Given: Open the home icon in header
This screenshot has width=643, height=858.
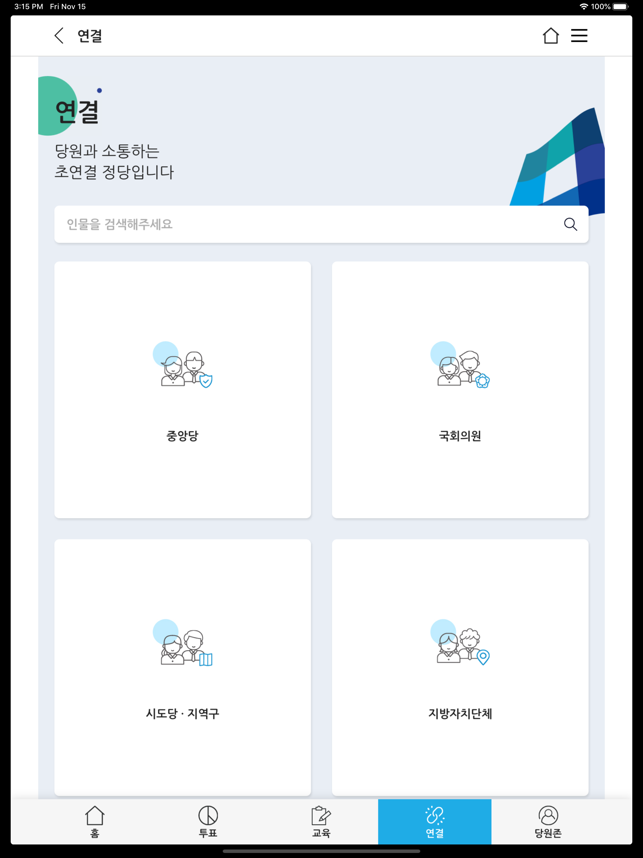Looking at the screenshot, I should coord(550,36).
